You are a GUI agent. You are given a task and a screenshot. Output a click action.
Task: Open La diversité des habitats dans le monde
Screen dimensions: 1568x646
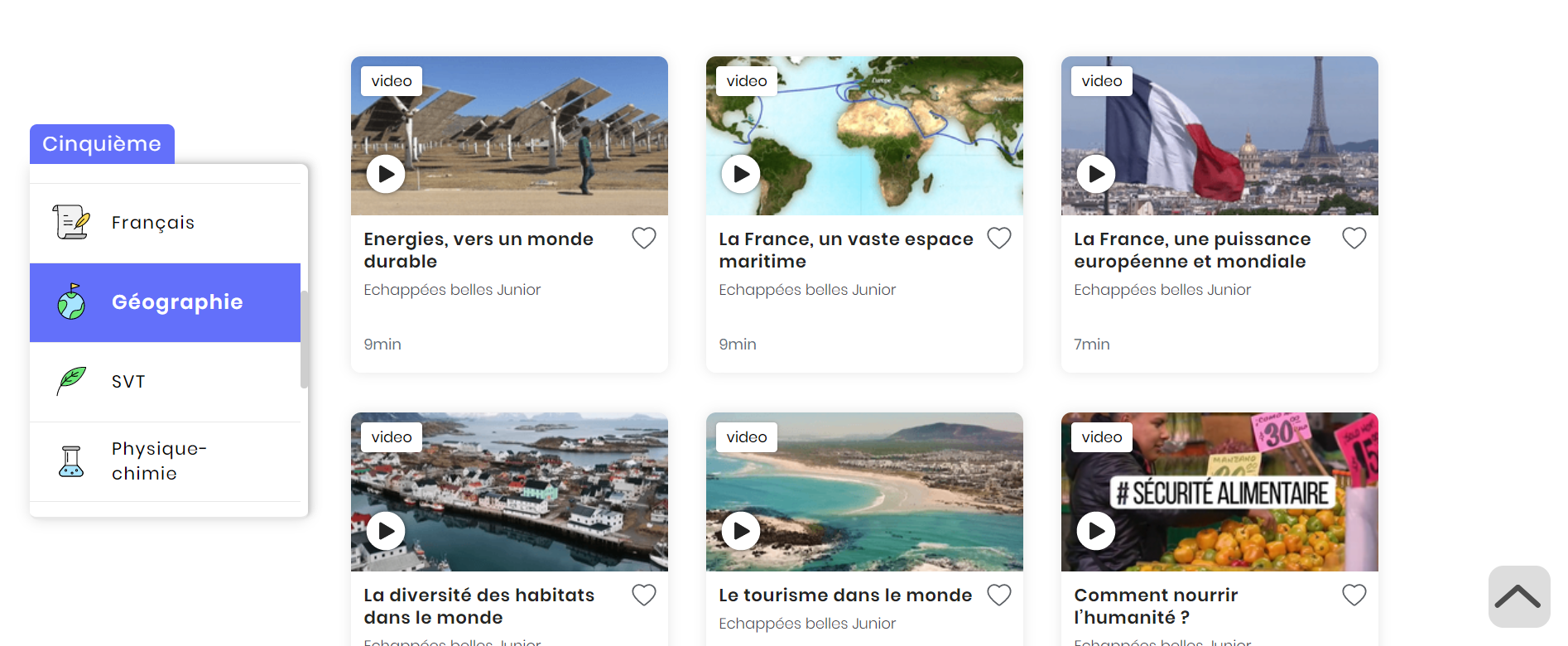click(479, 605)
